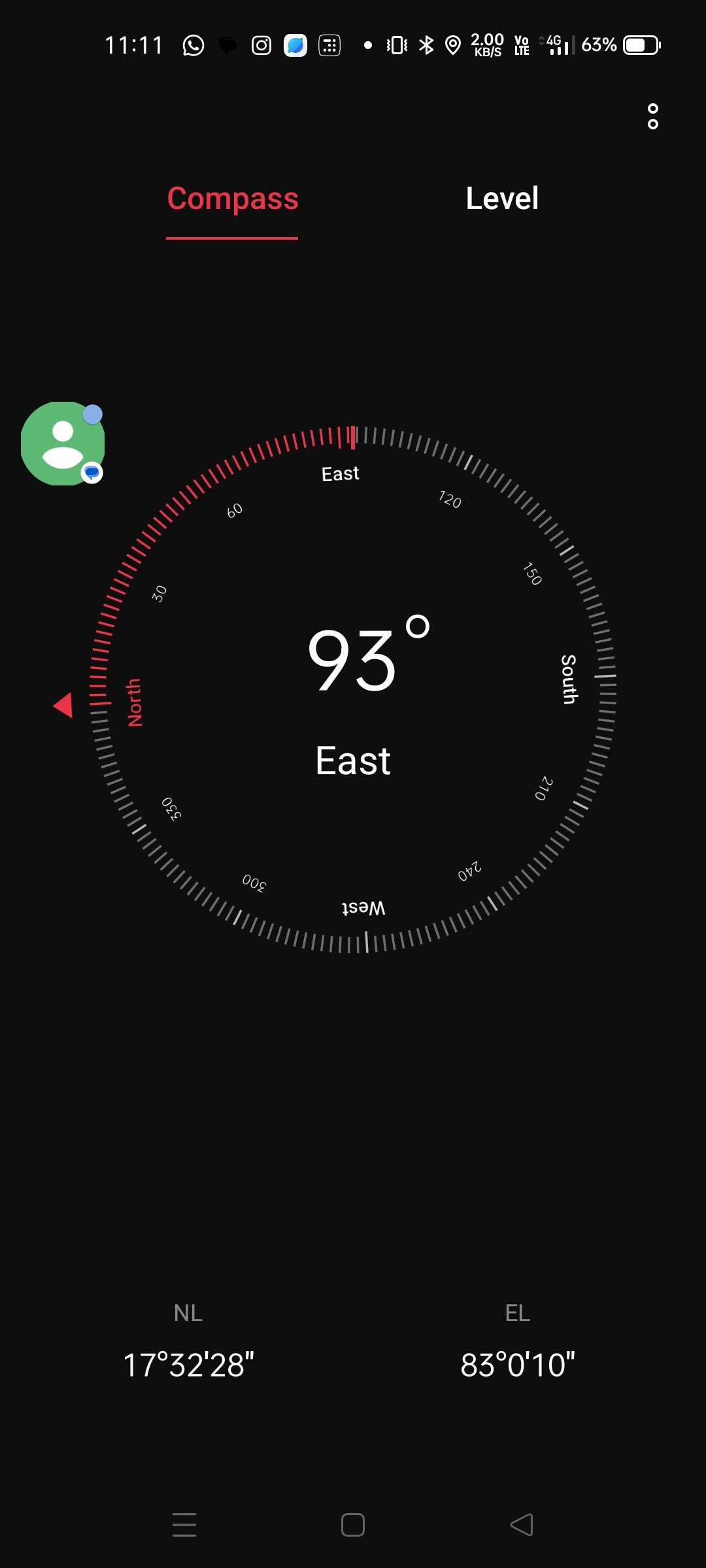Open the two-dot overflow menu
The height and width of the screenshot is (1568, 706).
(x=652, y=116)
